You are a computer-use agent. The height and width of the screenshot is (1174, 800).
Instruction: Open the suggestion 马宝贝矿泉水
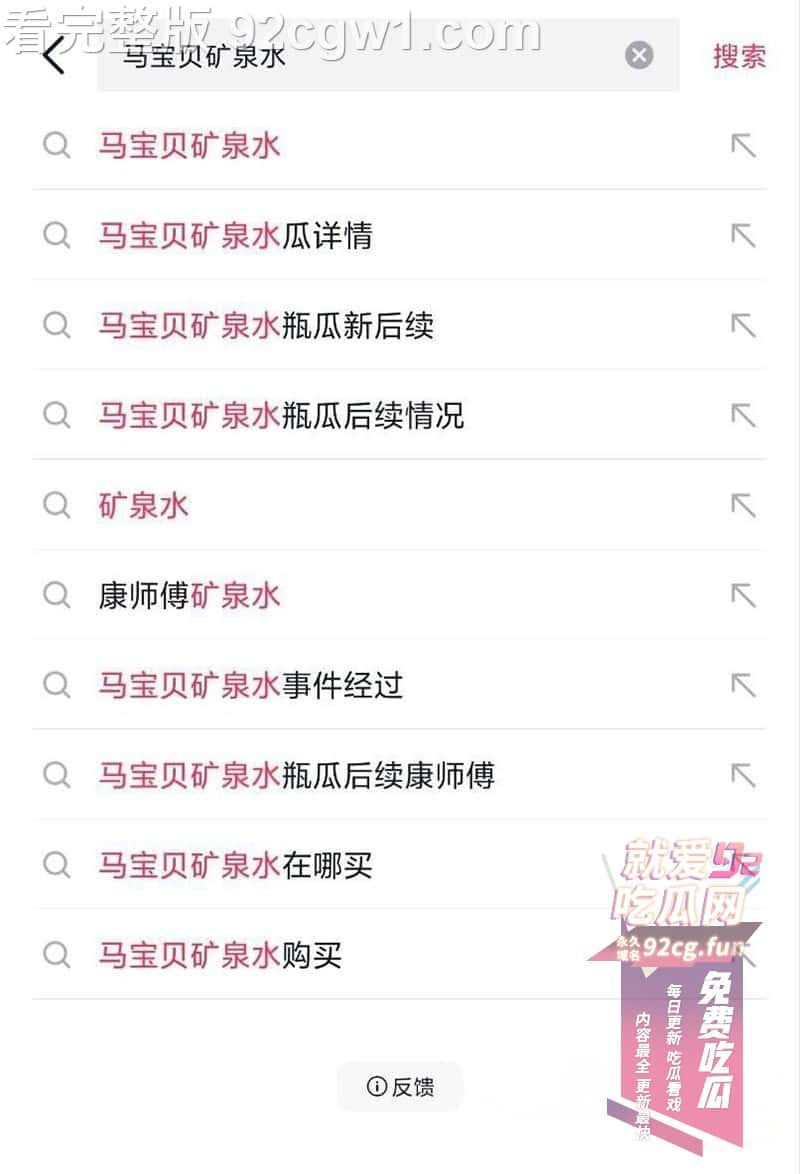tap(190, 146)
